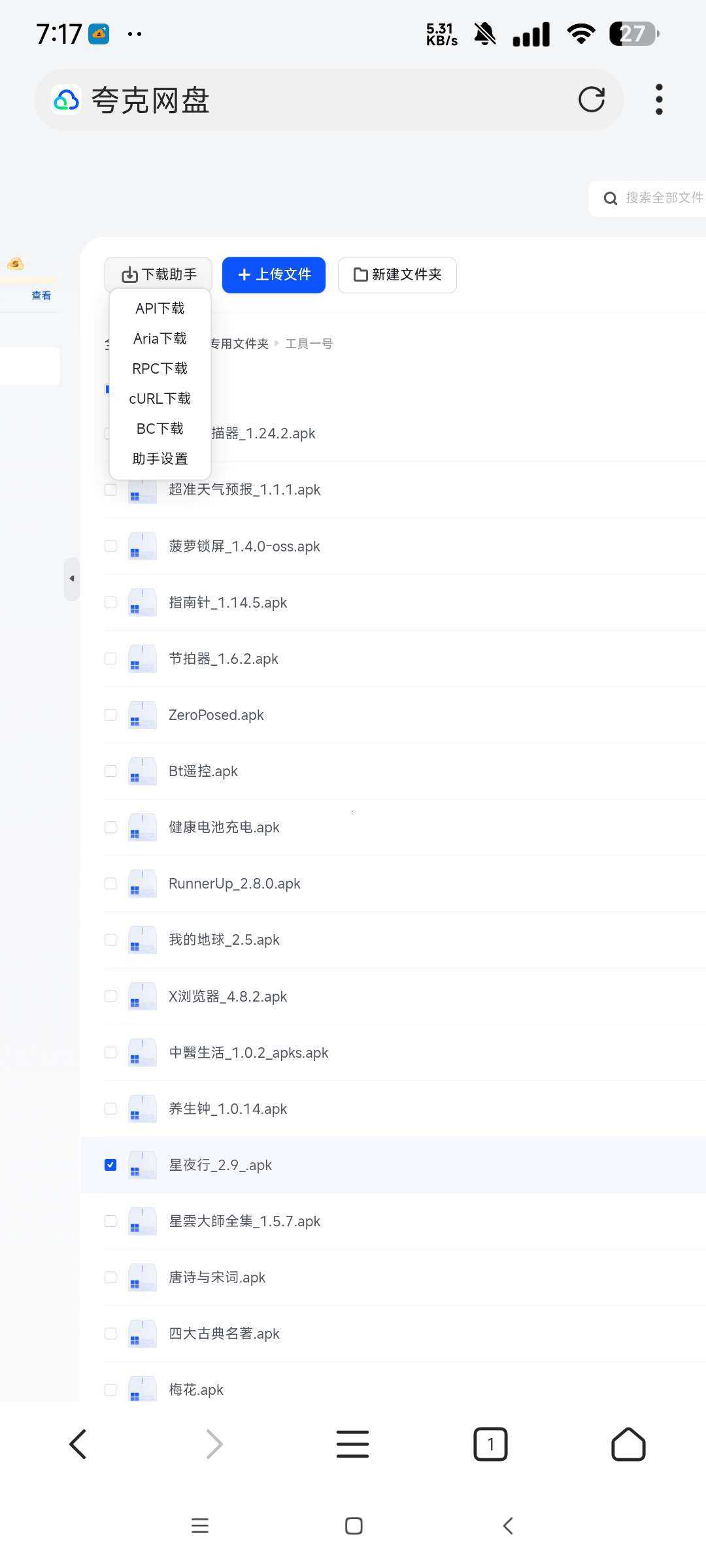Tap the browser tabs counter icon
This screenshot has height=1568, width=706.
pos(490,1444)
